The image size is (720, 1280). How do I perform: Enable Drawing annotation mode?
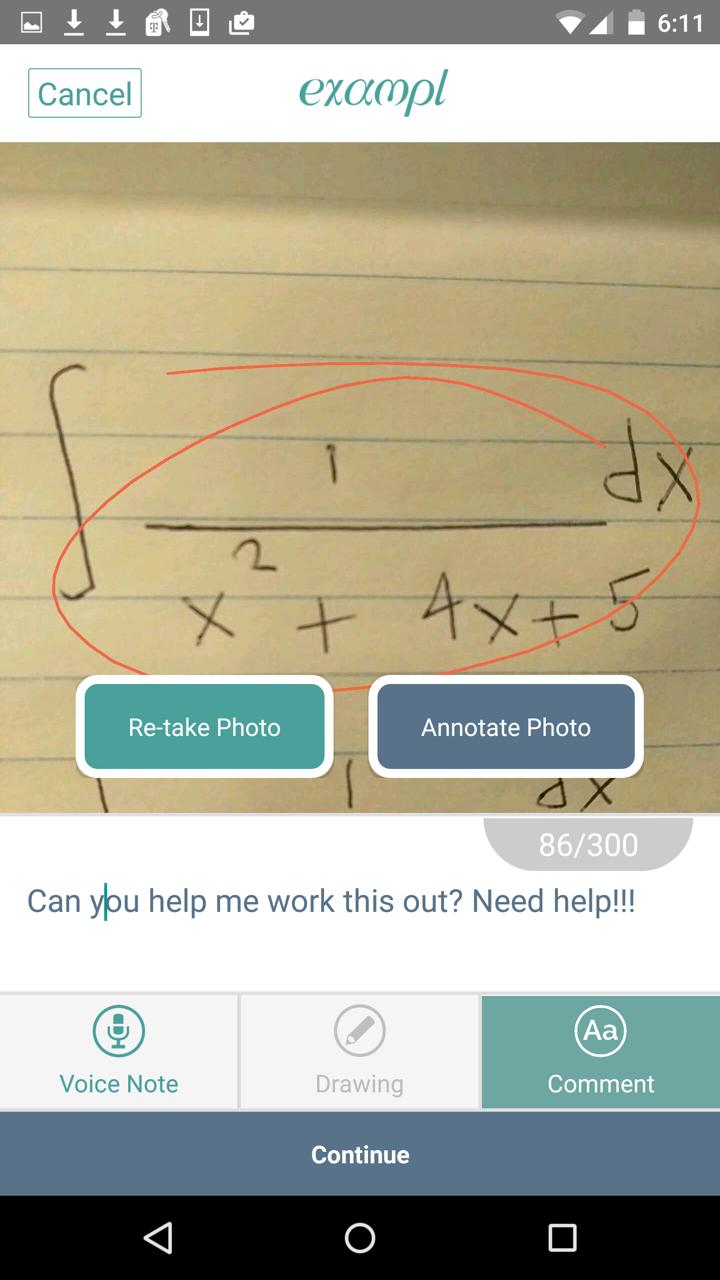(x=360, y=1050)
